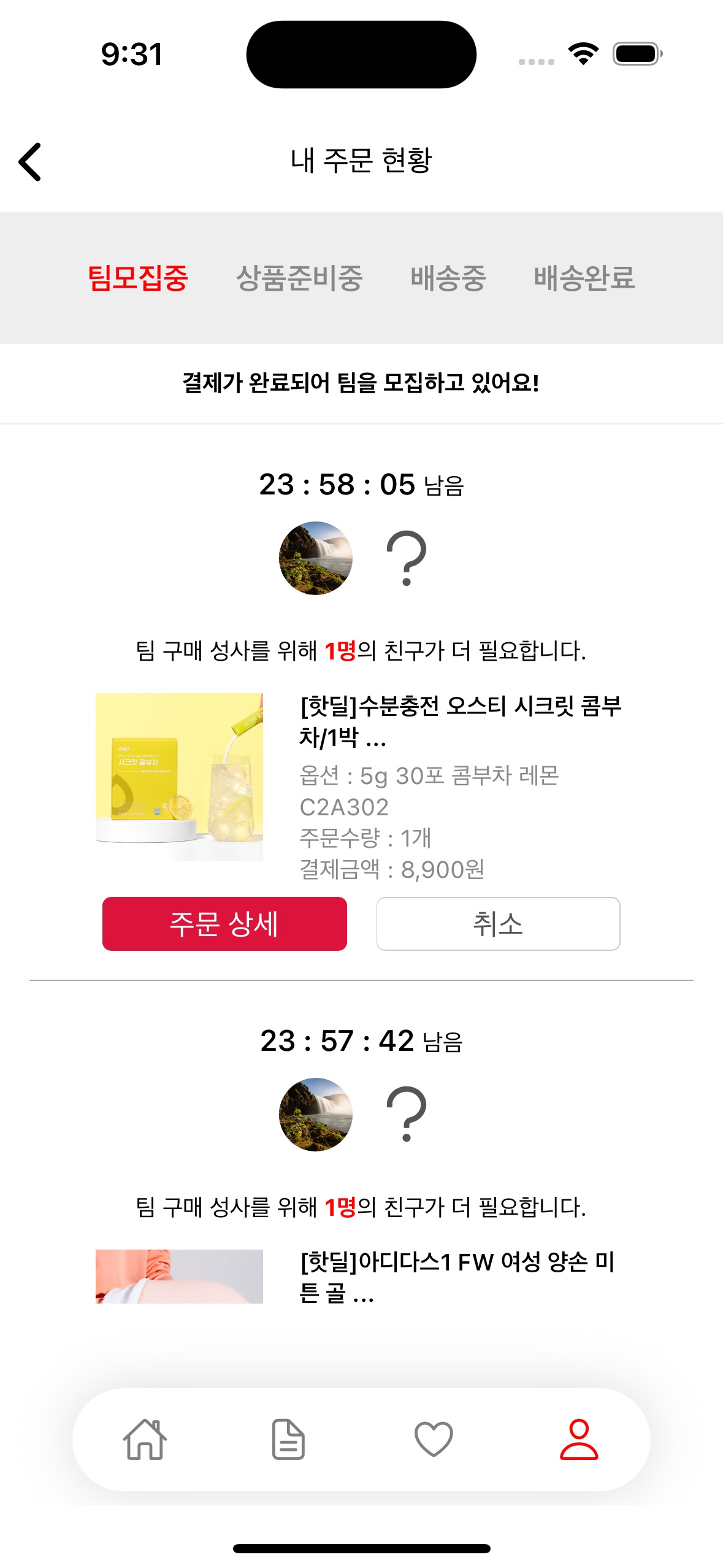Open the kombucha tea product image
This screenshot has width=723, height=1568.
(179, 777)
